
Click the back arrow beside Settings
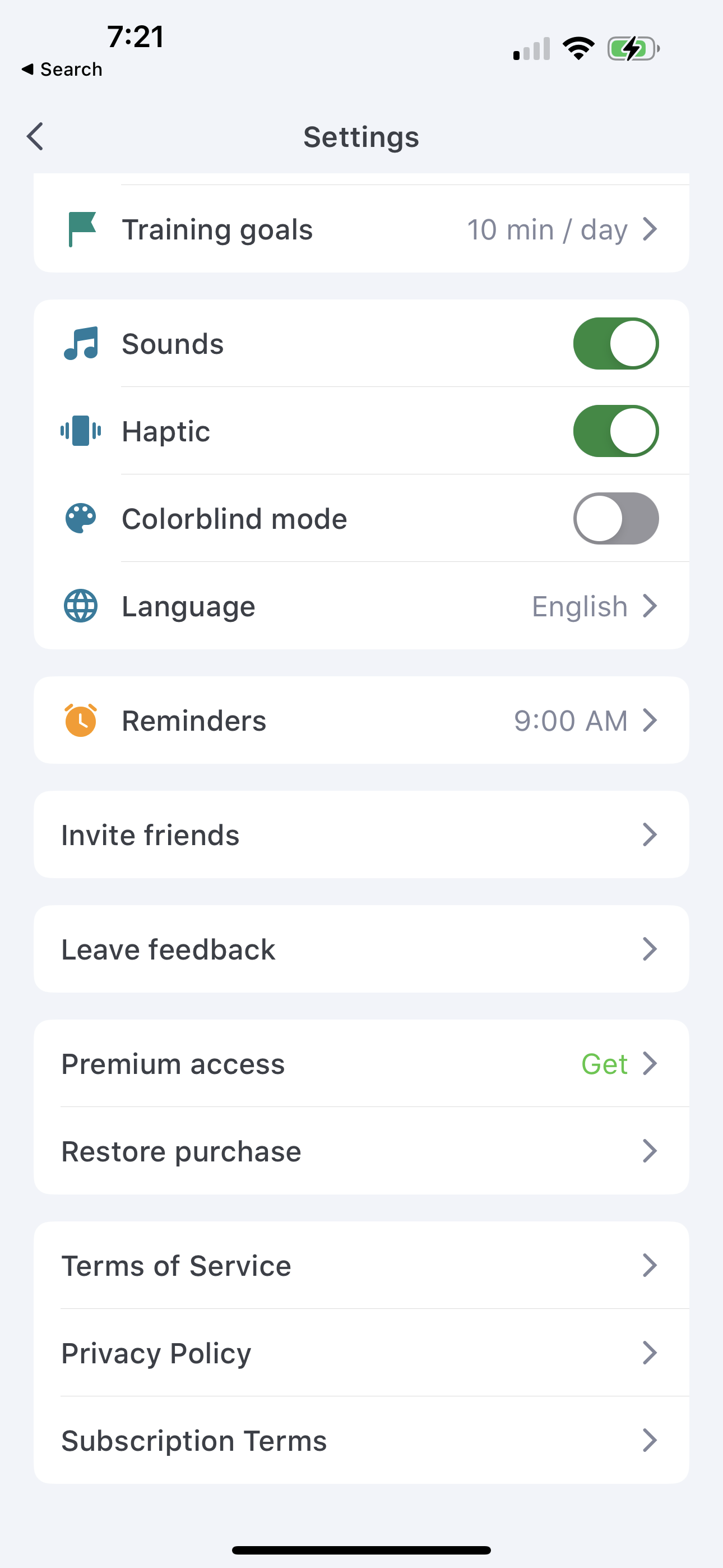point(35,136)
